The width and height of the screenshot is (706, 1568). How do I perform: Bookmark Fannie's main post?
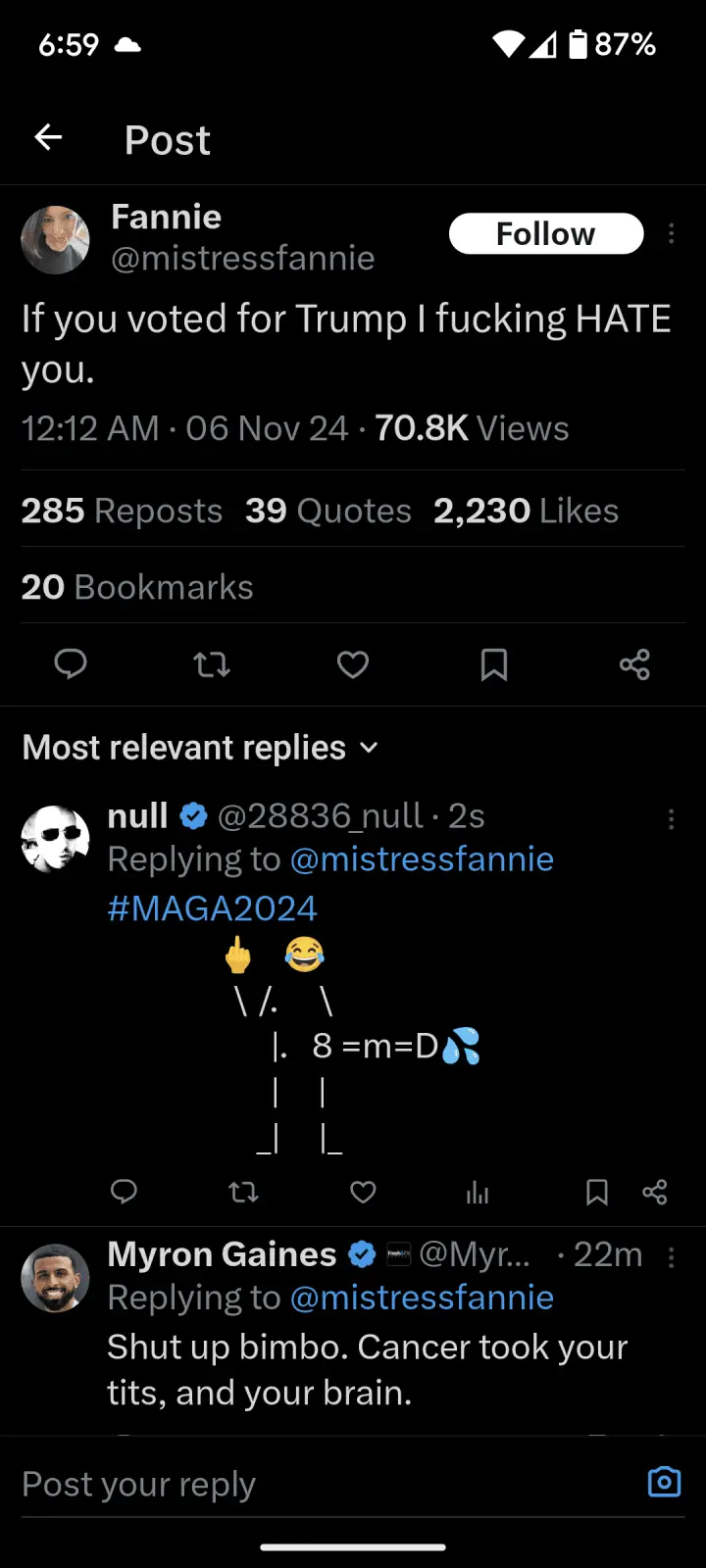tap(494, 664)
